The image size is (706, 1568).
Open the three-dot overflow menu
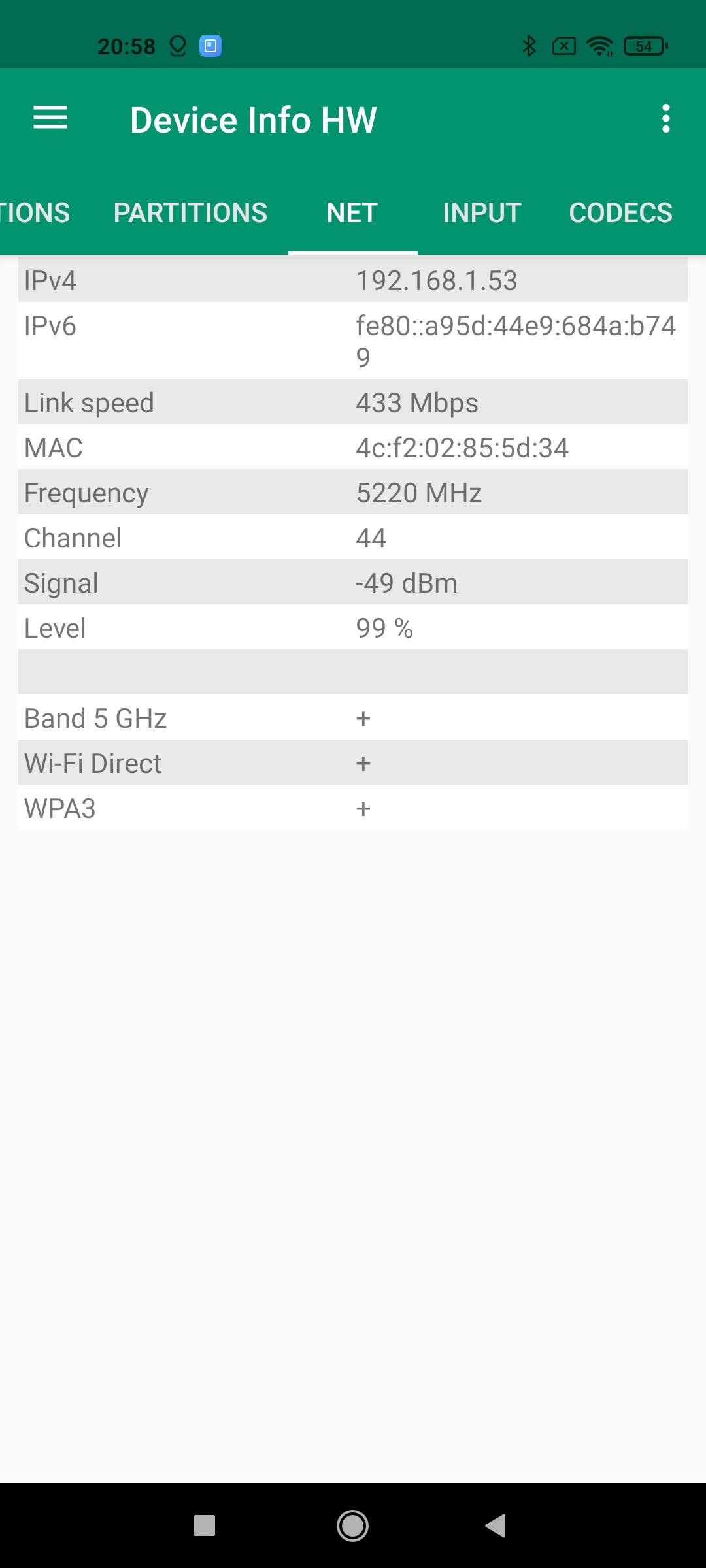[x=665, y=118]
